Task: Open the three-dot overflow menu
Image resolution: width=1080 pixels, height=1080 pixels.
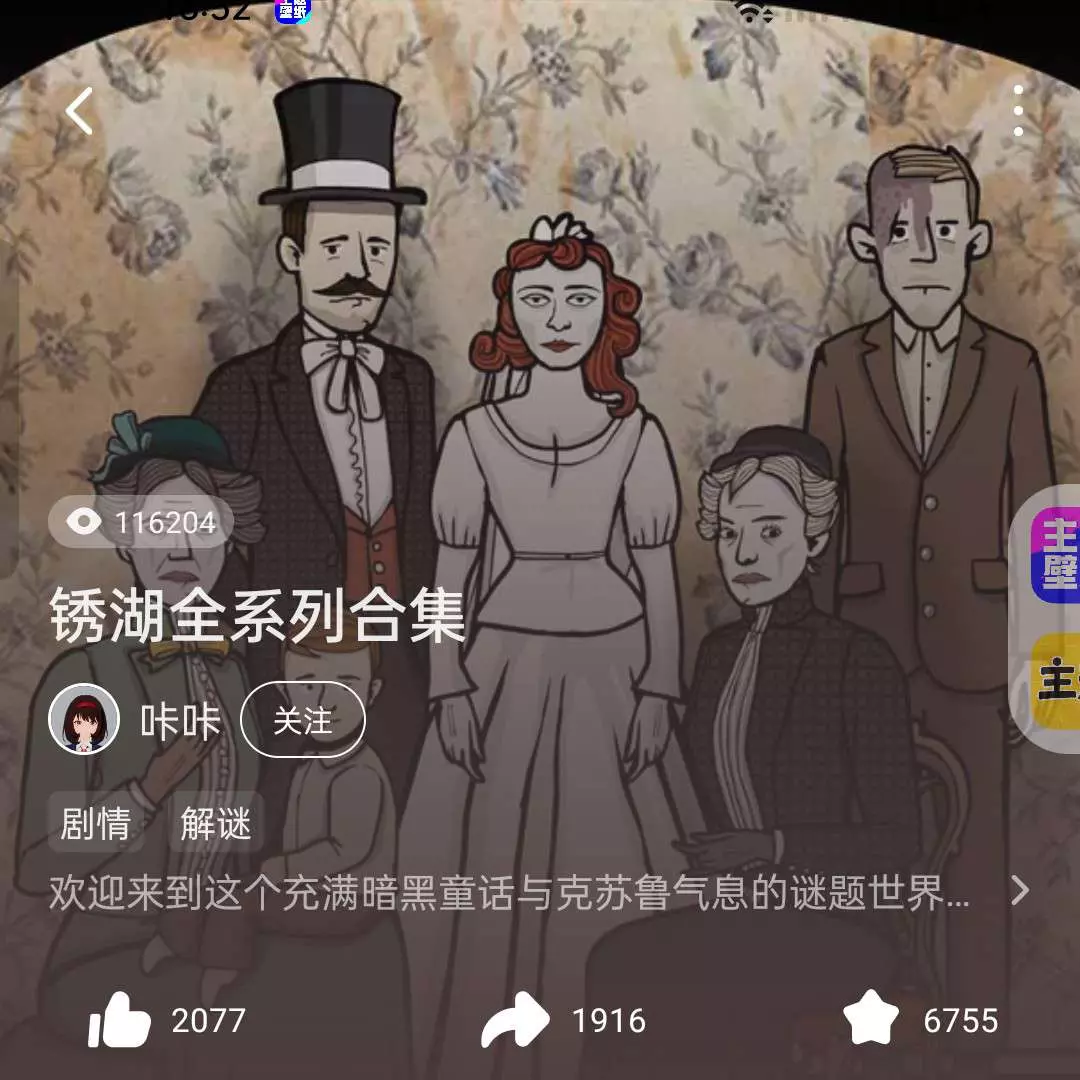Action: [1018, 111]
